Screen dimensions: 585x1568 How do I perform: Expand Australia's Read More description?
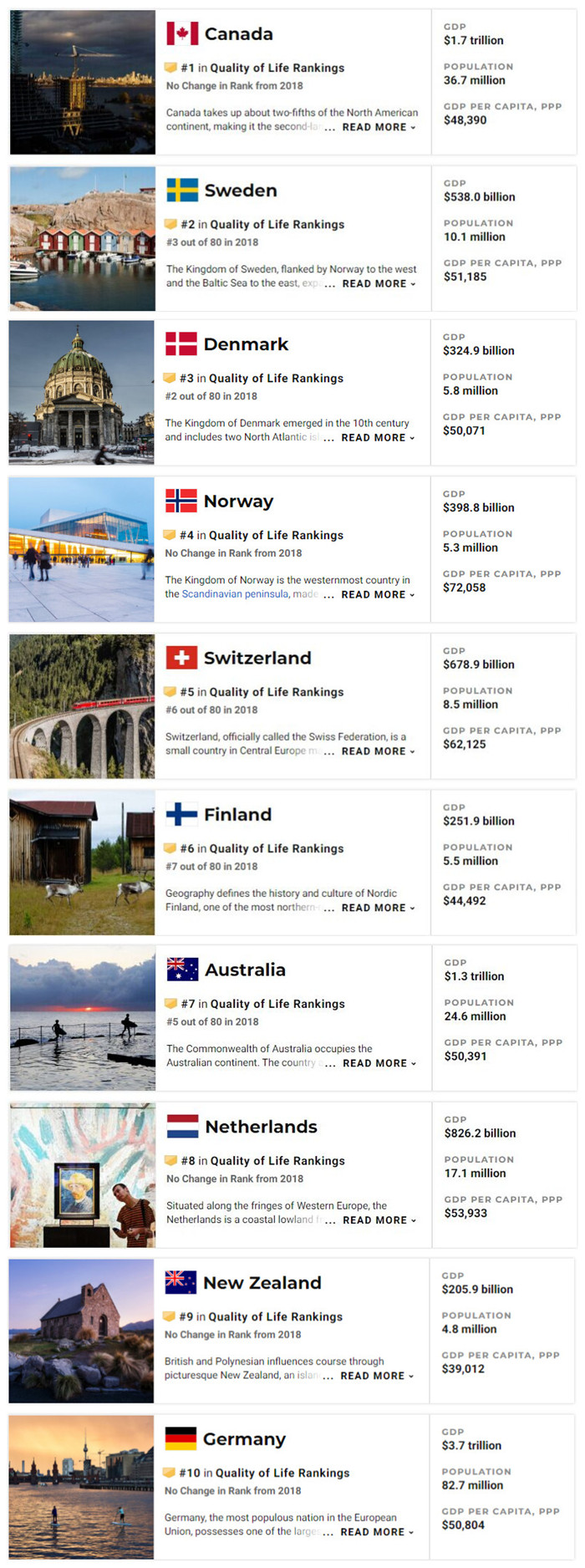[379, 1063]
